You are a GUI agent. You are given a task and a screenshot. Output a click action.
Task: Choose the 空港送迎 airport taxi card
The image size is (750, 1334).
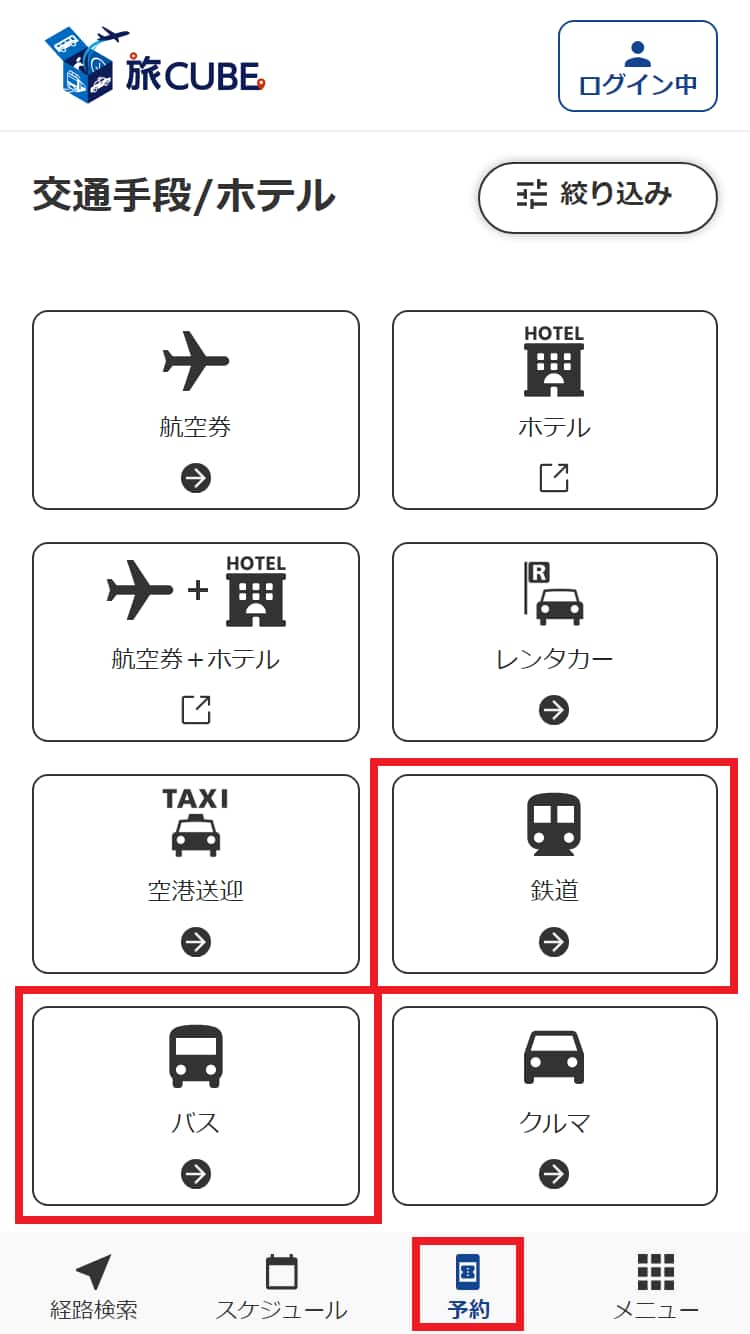tap(196, 874)
